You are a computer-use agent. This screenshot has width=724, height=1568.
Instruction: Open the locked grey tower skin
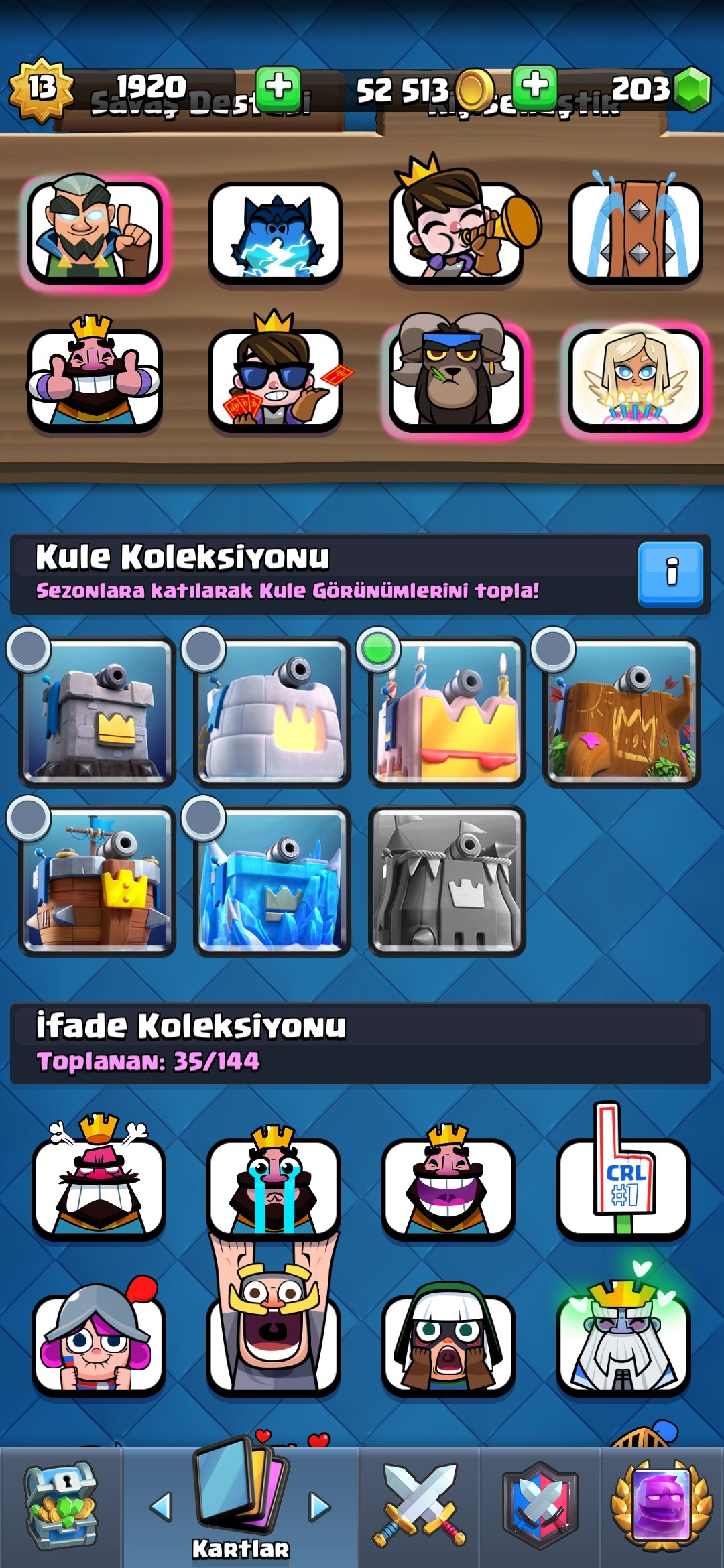click(447, 880)
